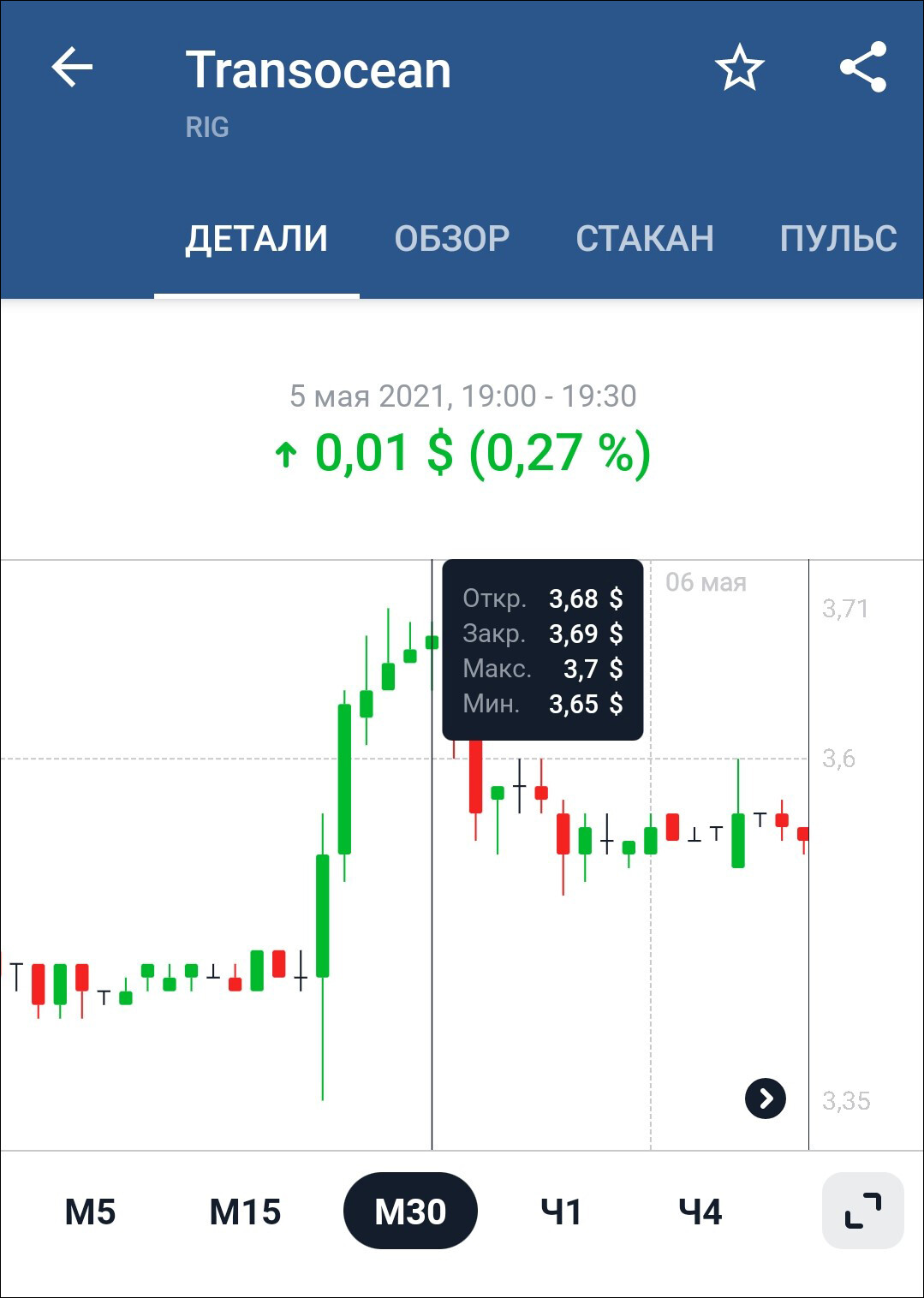Open the СТАКАН tab

click(644, 238)
